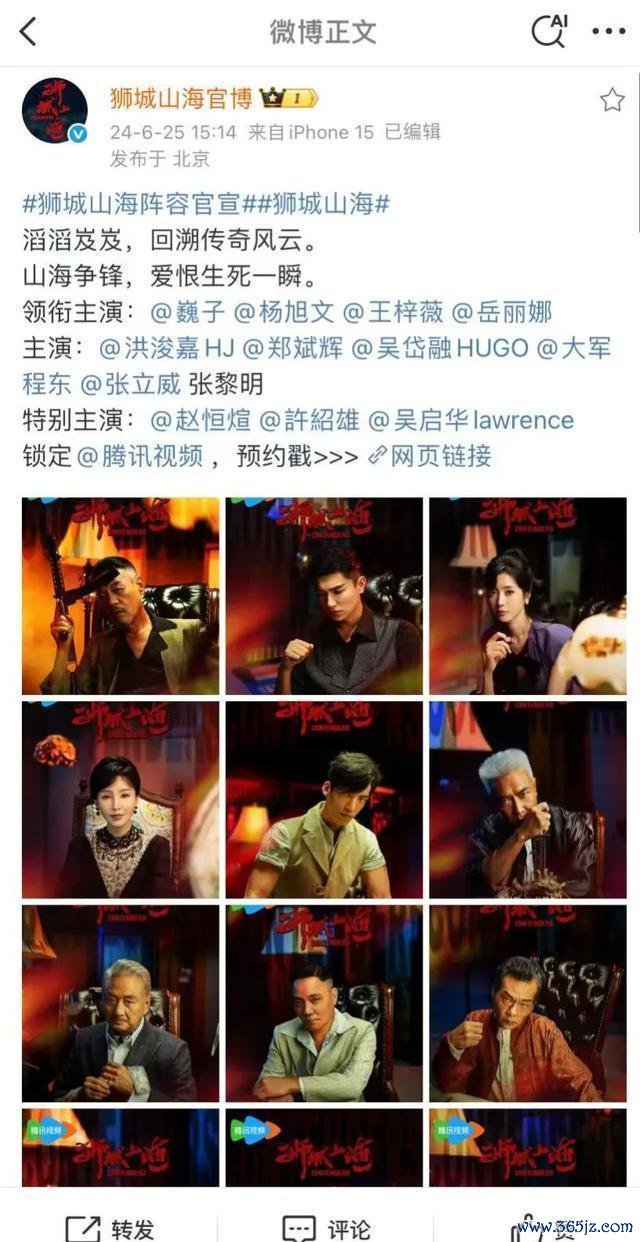The height and width of the screenshot is (1242, 640).
Task: Open 狮城山海官博 profile avatar
Action: 55,112
